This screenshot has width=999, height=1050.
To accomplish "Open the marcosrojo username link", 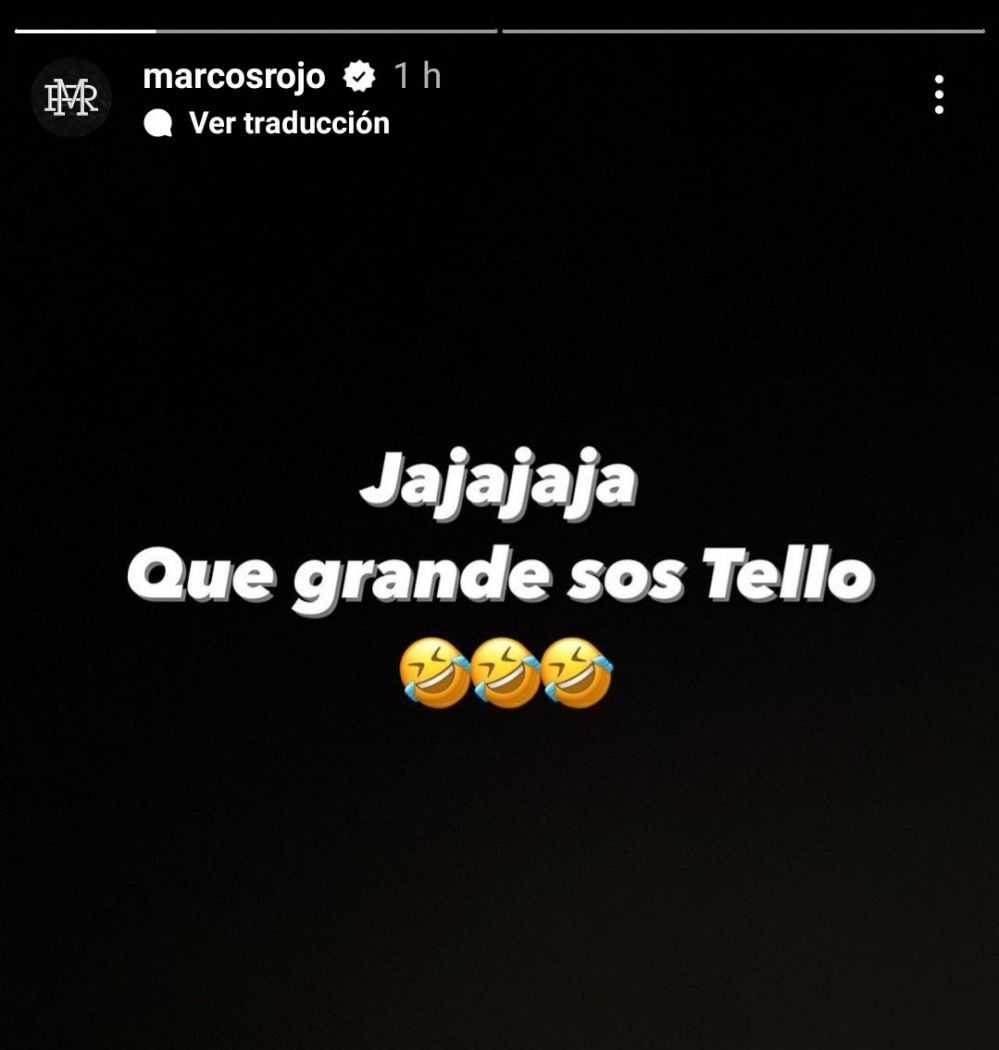I will [234, 75].
